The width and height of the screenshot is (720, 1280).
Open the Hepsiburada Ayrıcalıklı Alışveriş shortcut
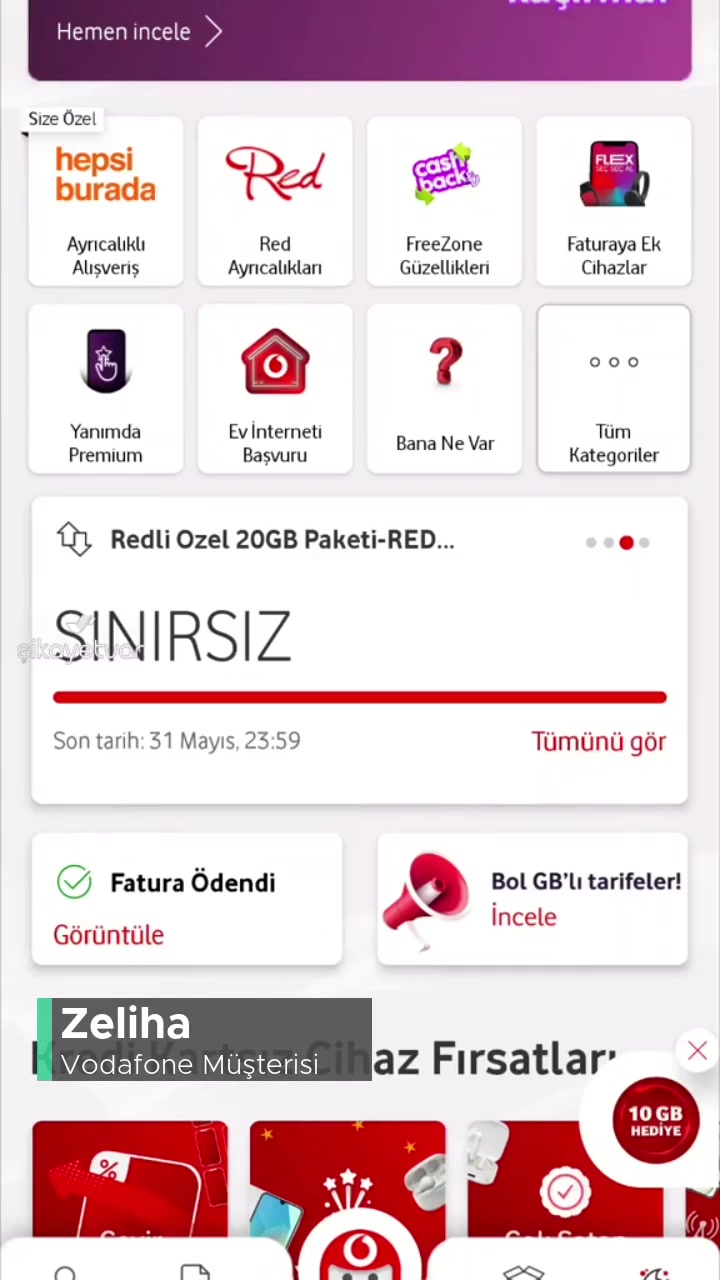click(105, 200)
